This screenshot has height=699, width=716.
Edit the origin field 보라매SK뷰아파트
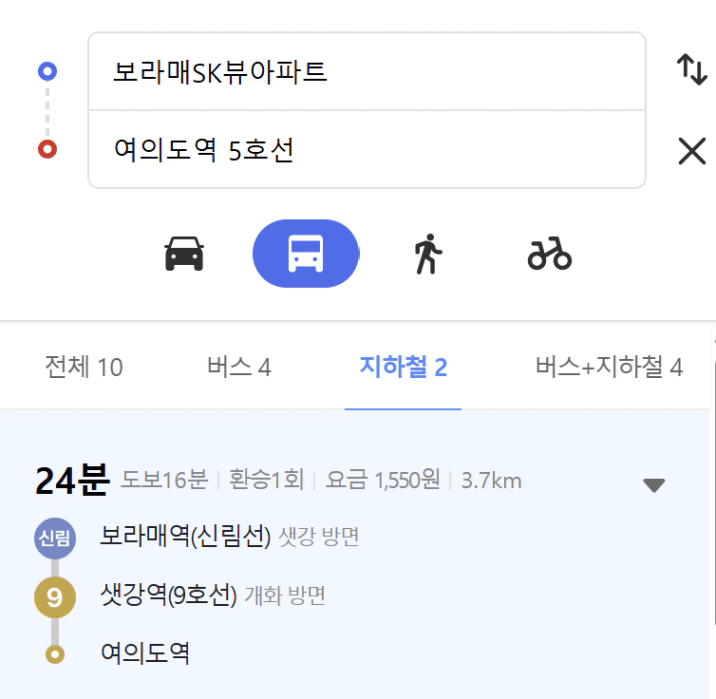point(367,72)
